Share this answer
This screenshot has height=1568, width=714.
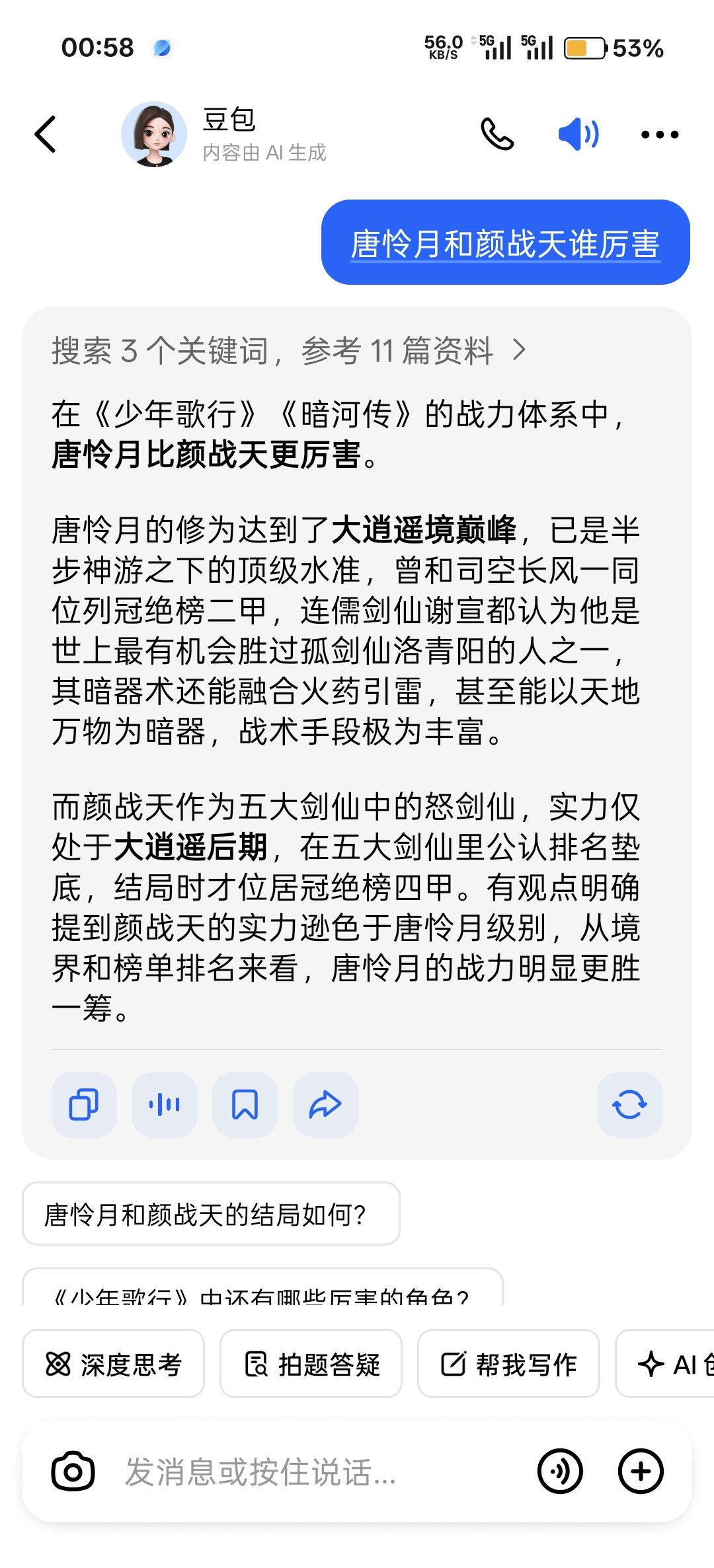point(326,1104)
